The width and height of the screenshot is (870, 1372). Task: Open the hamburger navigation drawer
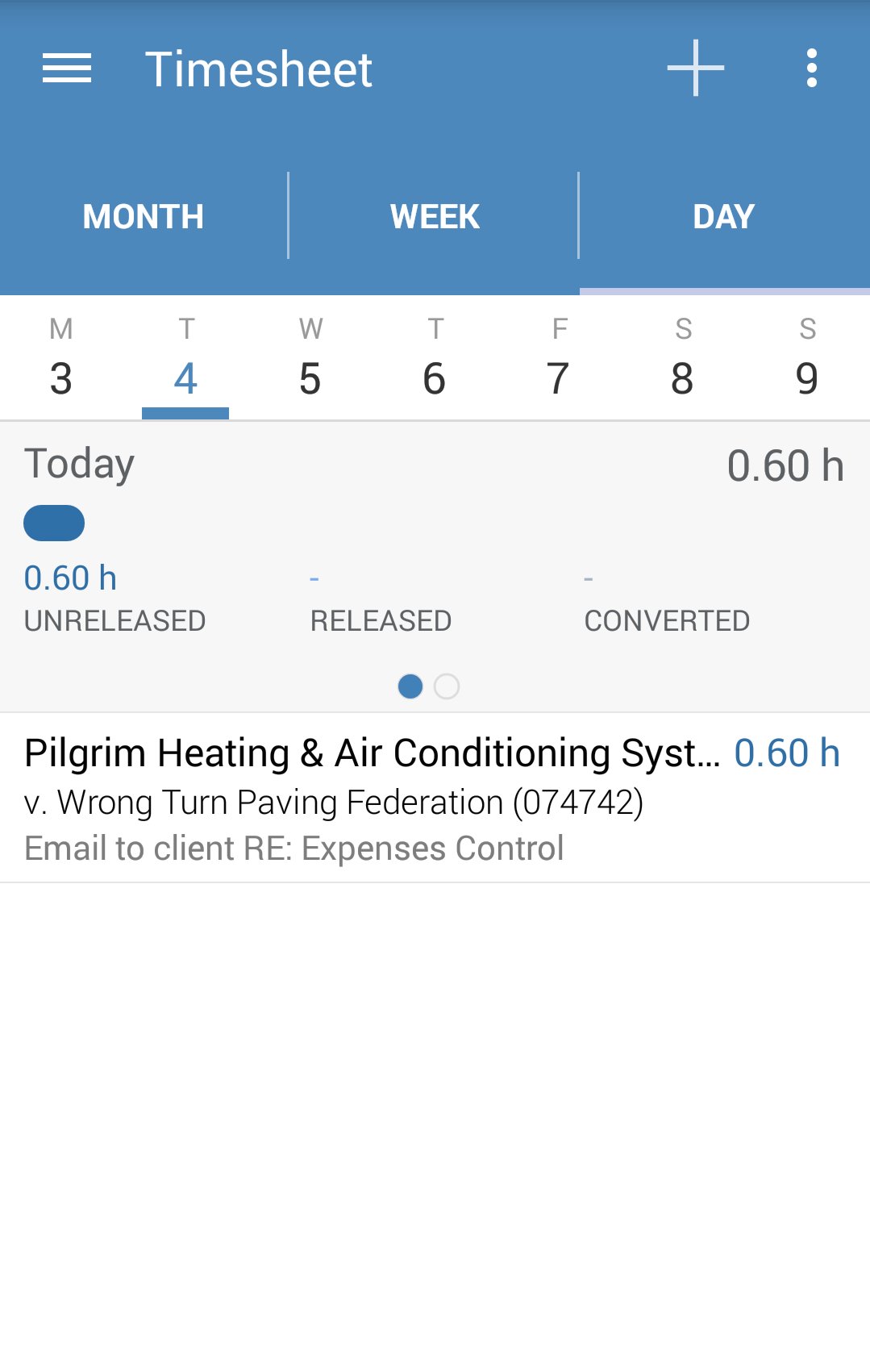coord(67,69)
